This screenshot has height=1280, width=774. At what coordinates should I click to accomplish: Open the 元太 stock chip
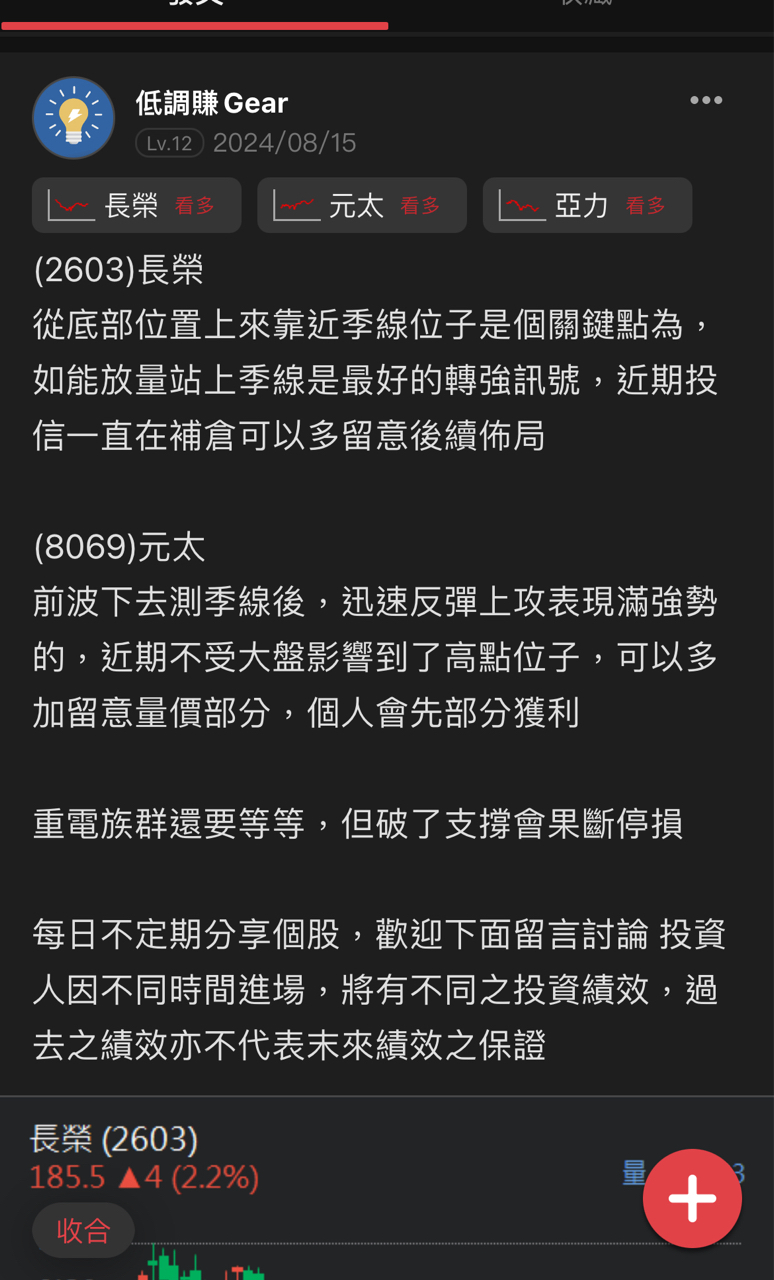[x=361, y=206]
